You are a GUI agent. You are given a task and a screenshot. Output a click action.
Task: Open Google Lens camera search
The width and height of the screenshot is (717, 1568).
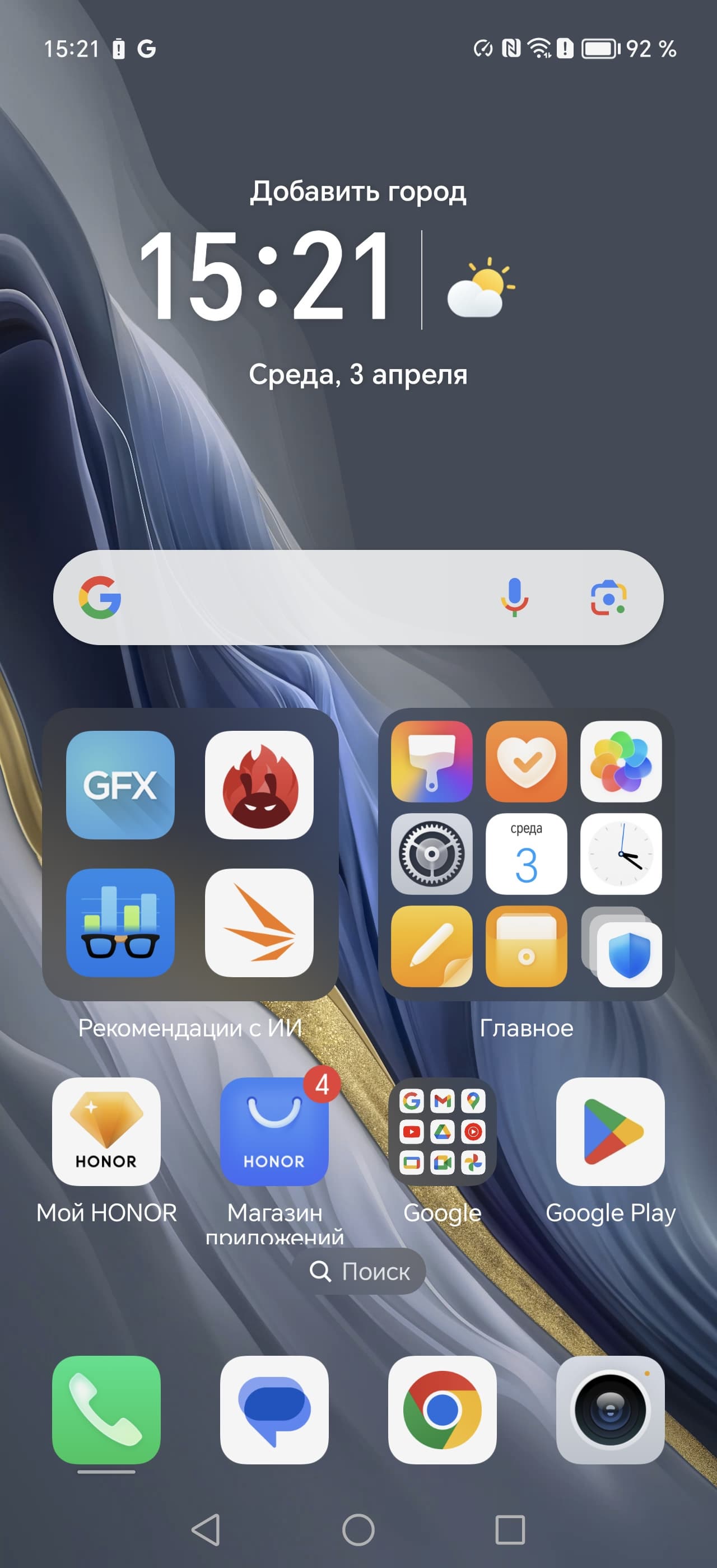(x=608, y=597)
